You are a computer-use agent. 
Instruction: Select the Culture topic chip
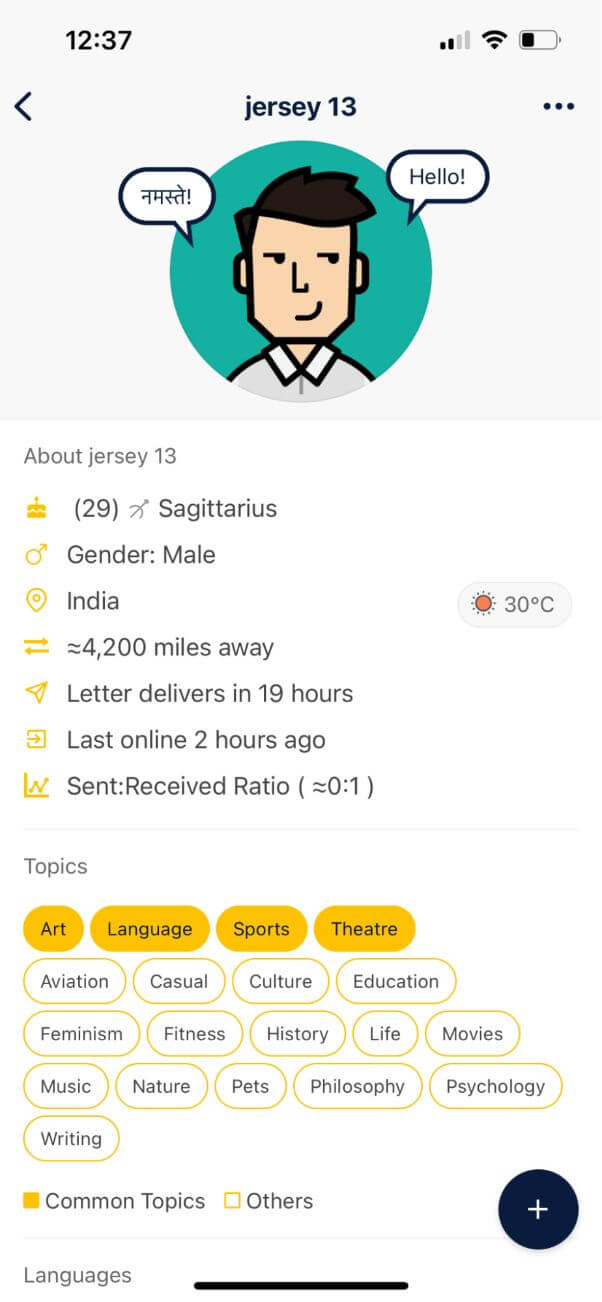pos(280,981)
